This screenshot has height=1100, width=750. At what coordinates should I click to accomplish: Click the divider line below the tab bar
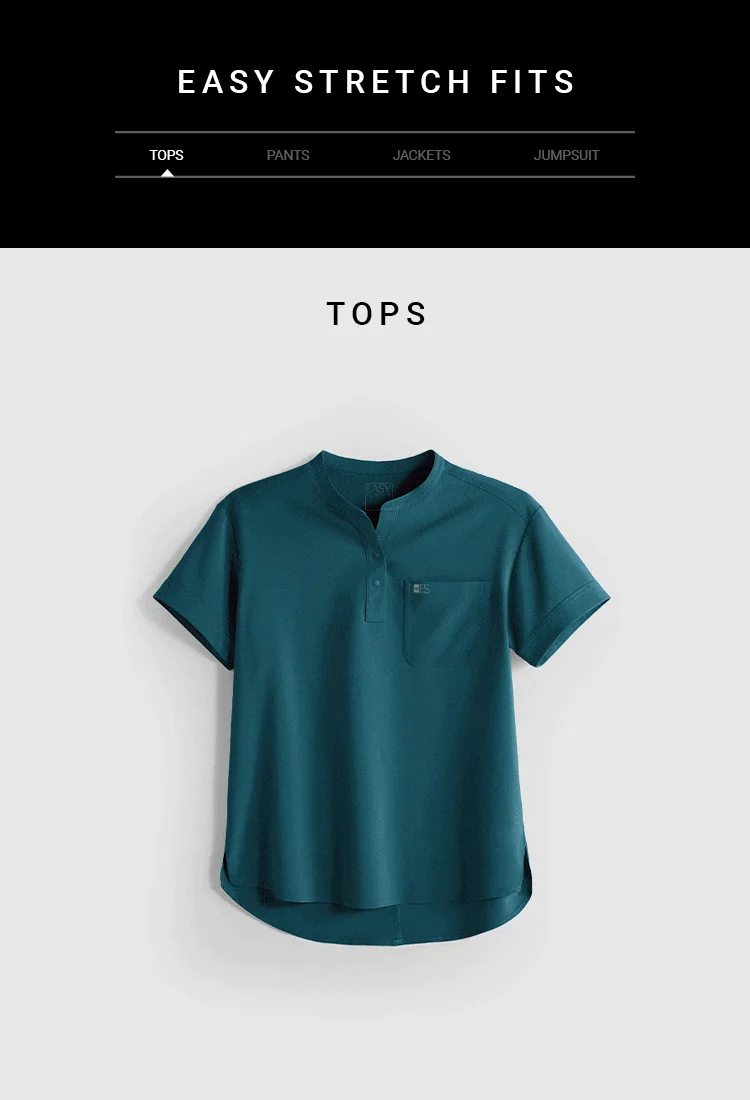tap(375, 178)
